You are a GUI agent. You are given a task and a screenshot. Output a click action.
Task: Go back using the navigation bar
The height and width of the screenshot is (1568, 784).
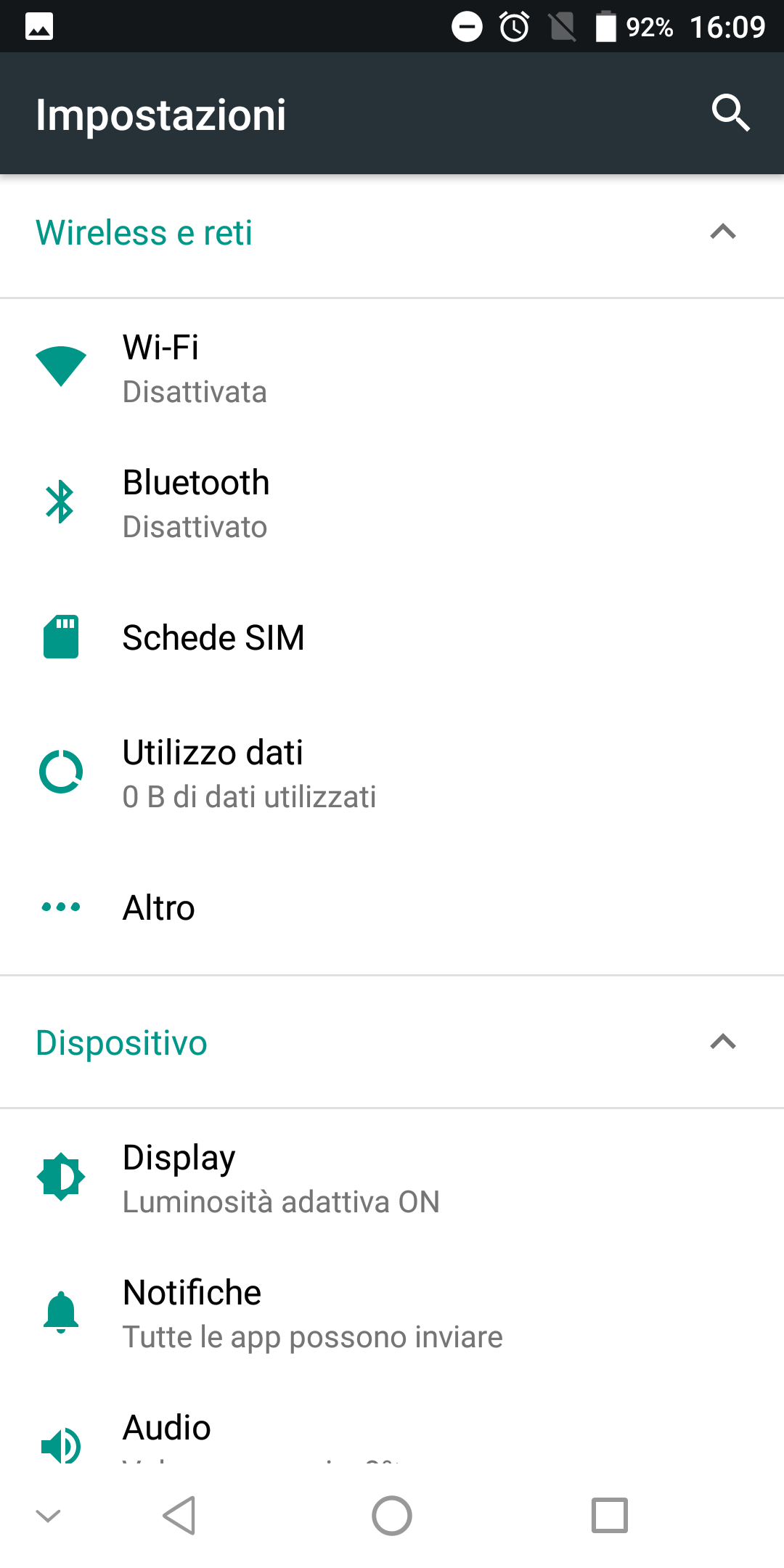click(x=179, y=1516)
